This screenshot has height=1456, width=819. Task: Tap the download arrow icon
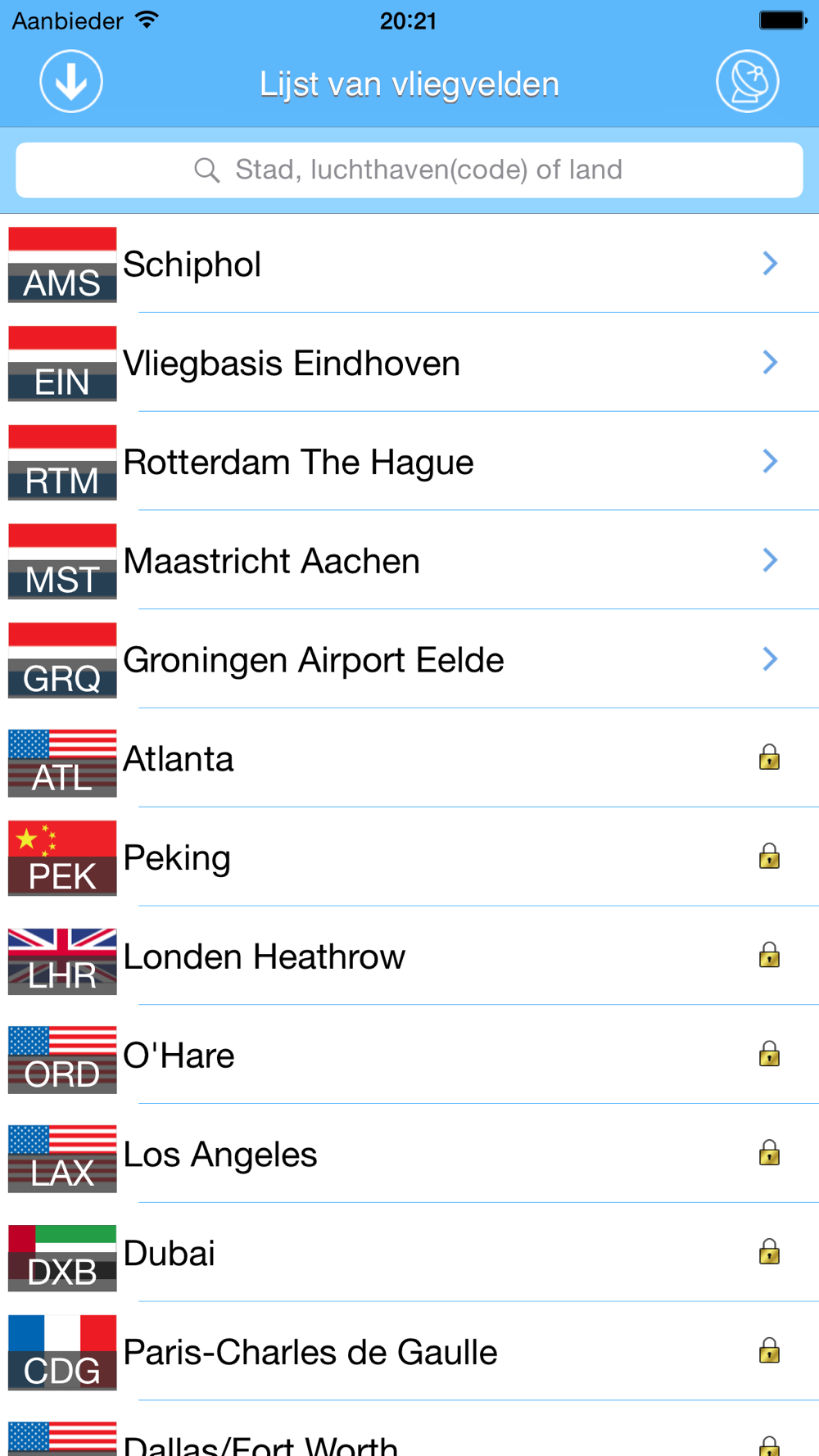[71, 81]
